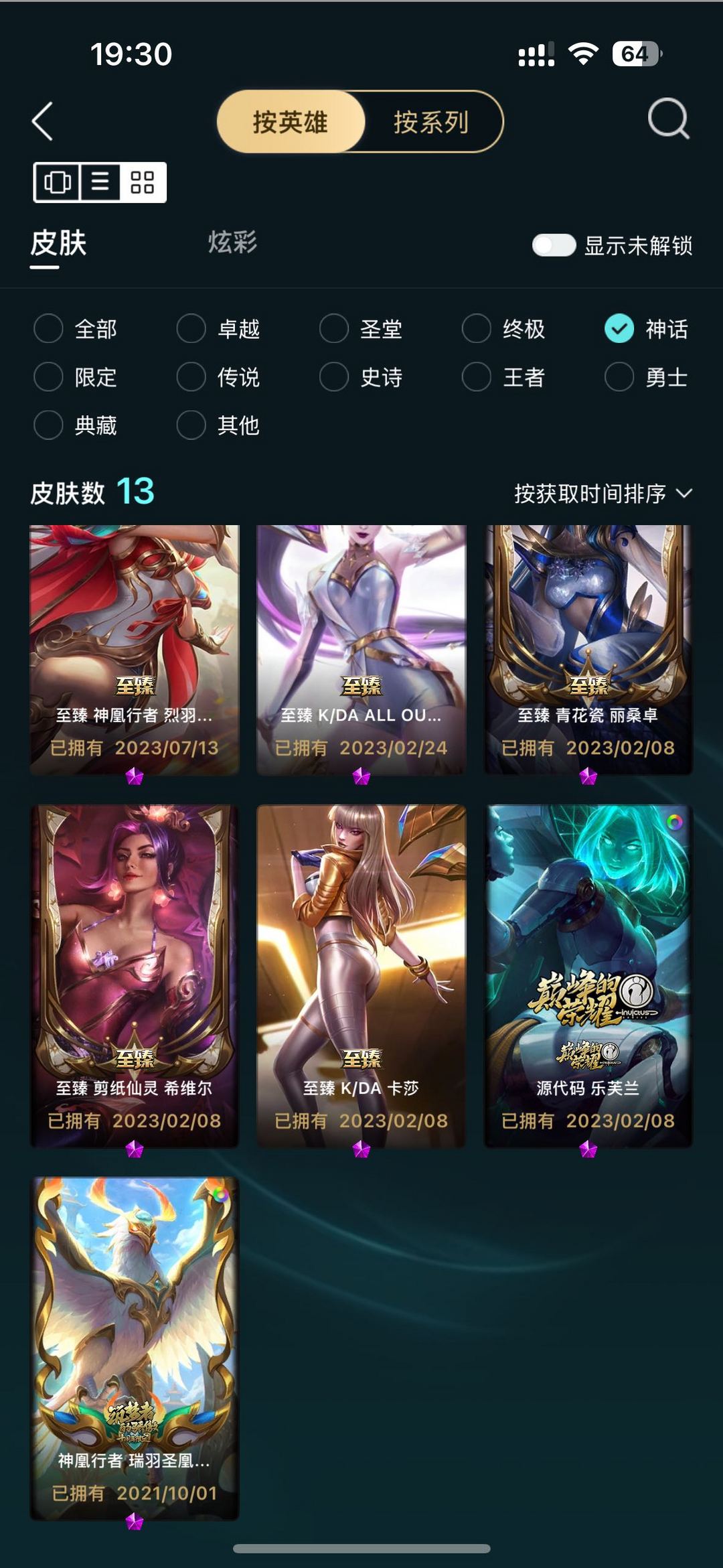This screenshot has width=723, height=1568.
Task: Open the search magnifier icon
Action: click(x=668, y=119)
